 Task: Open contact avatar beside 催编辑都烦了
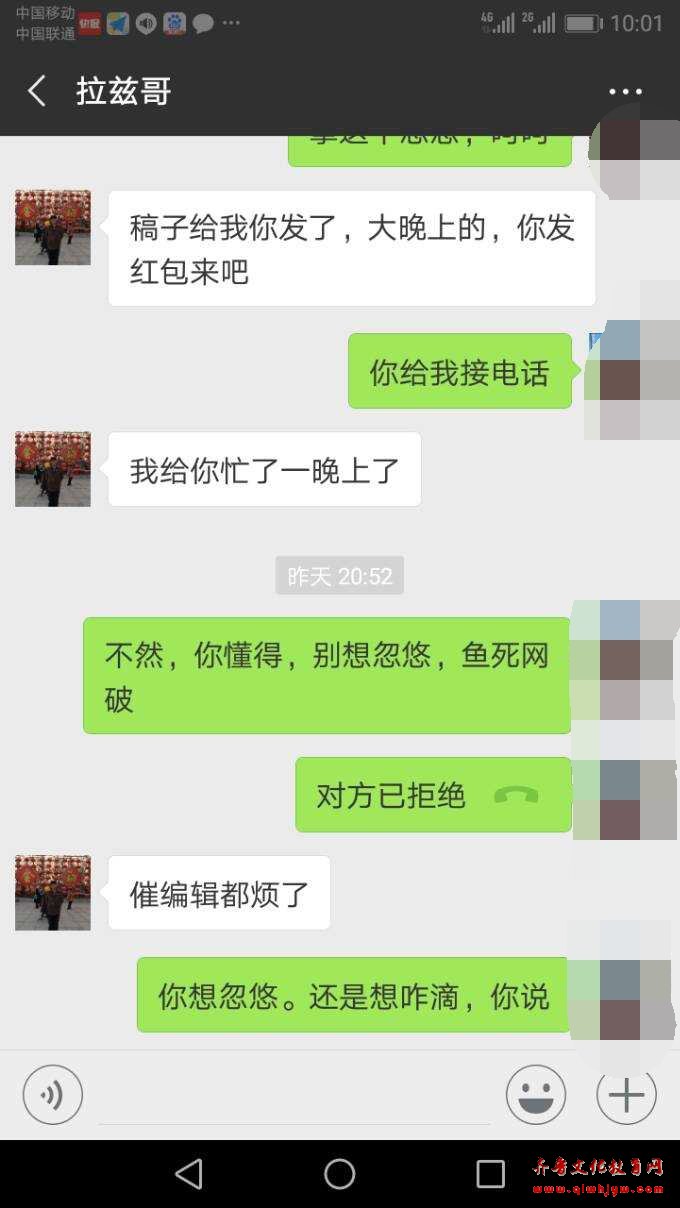(x=53, y=893)
